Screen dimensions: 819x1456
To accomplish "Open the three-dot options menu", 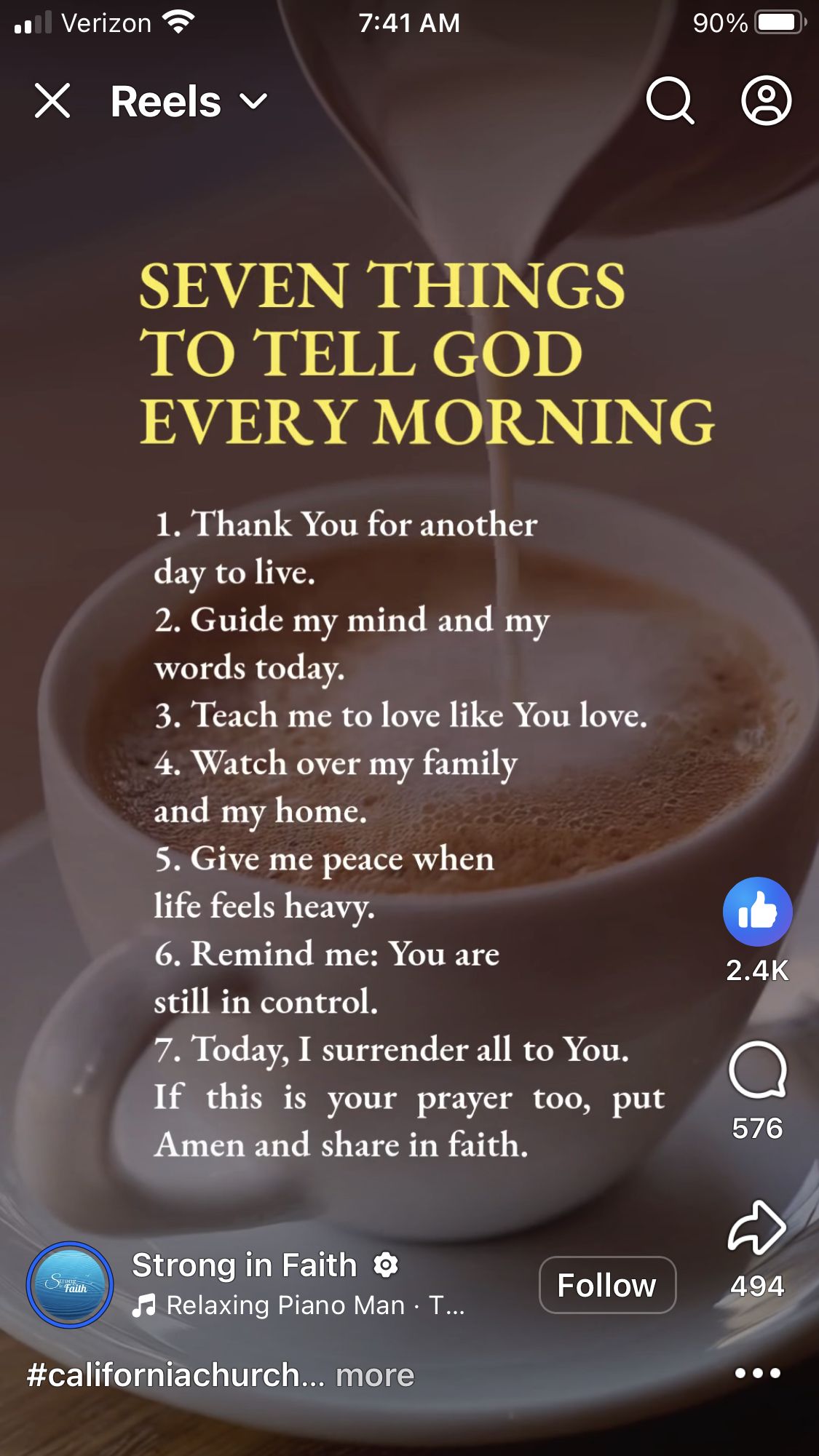I will (757, 1373).
